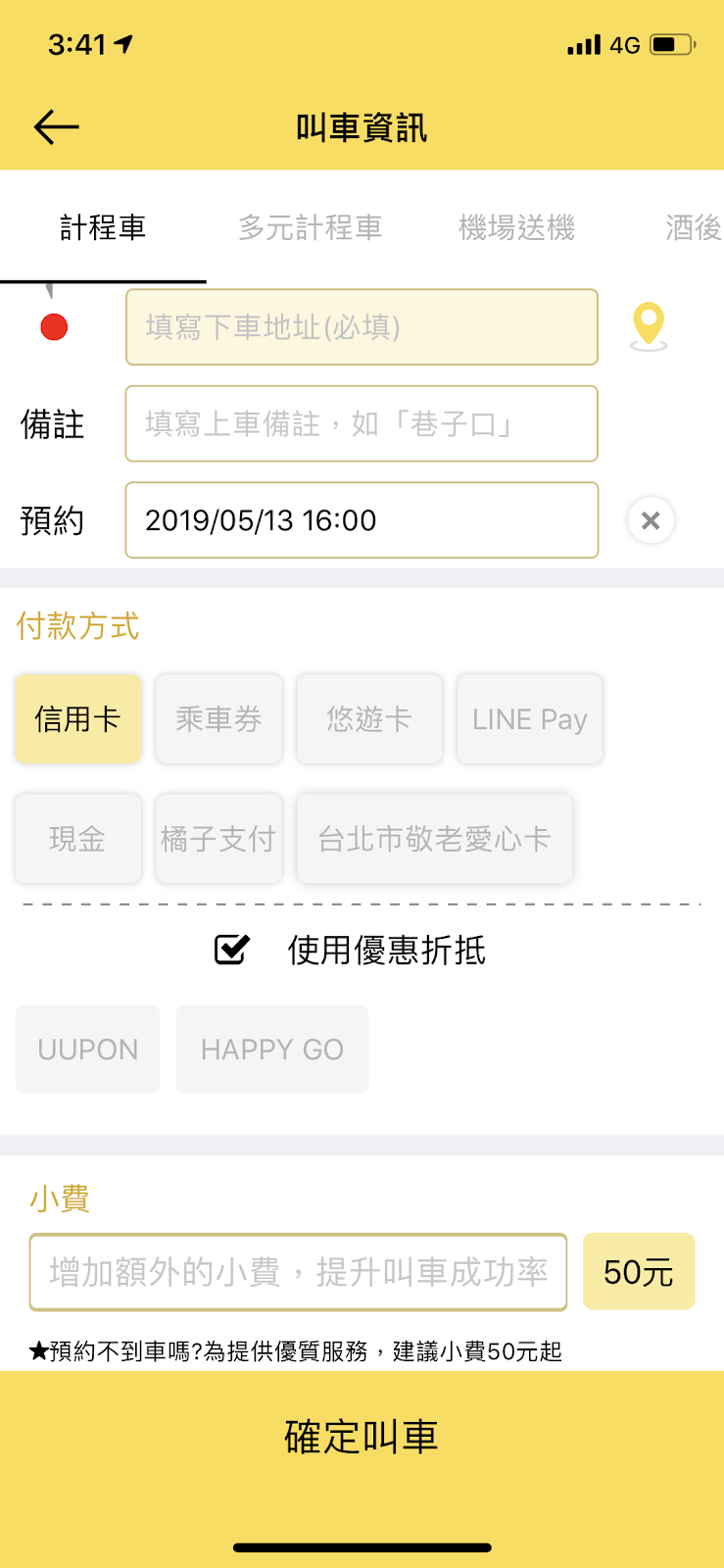Clear the reservation time with X

coord(651,520)
